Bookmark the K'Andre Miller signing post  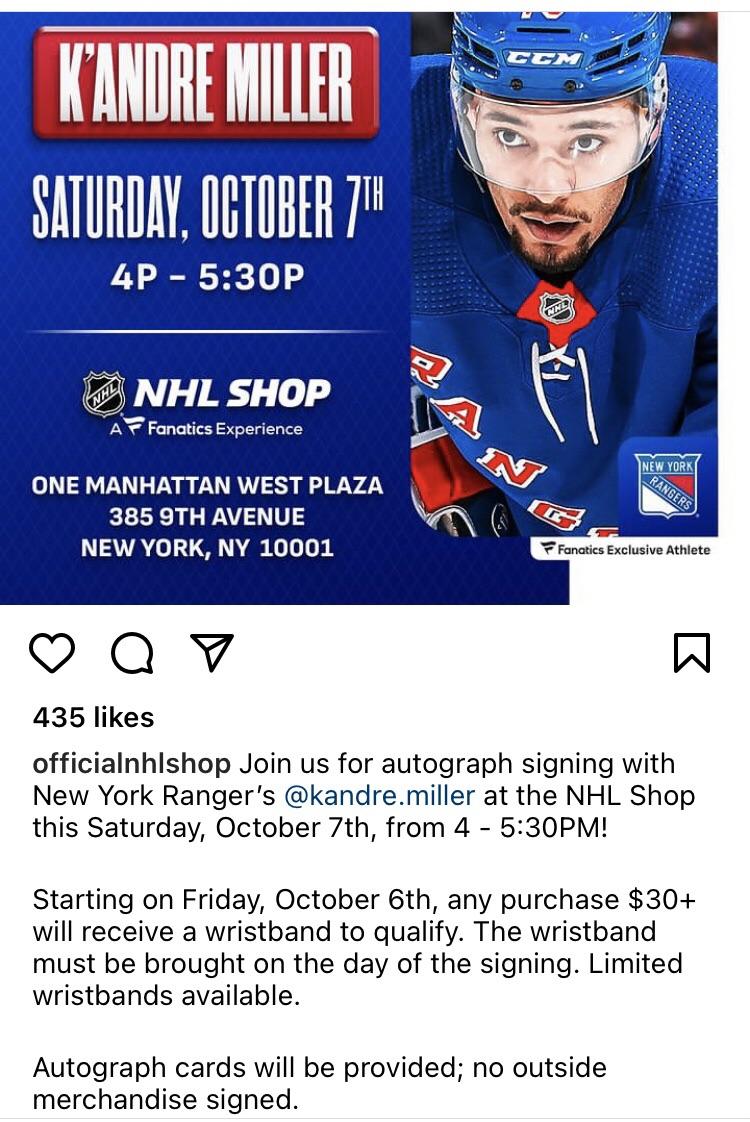692,653
